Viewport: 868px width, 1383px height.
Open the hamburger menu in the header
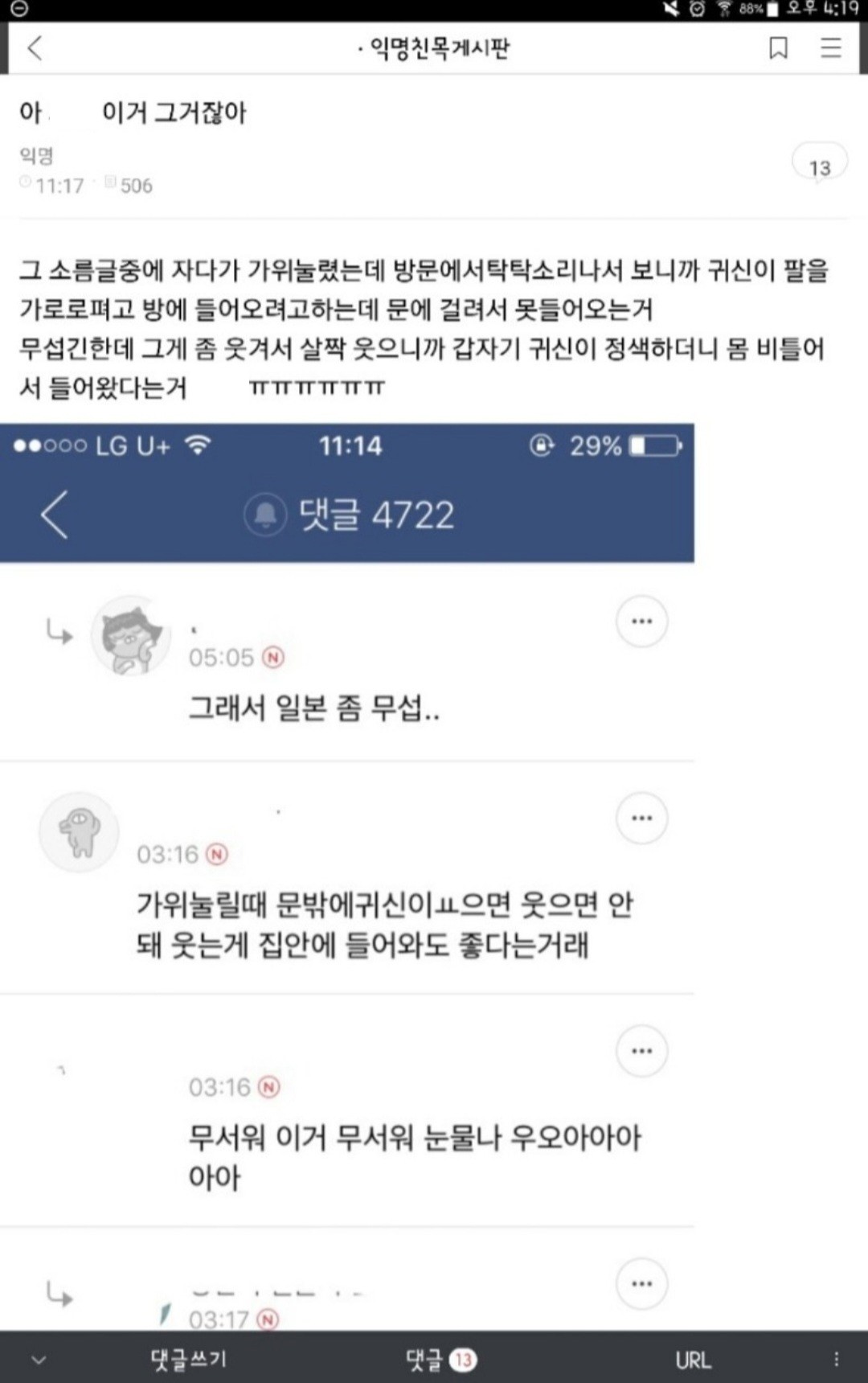point(831,48)
